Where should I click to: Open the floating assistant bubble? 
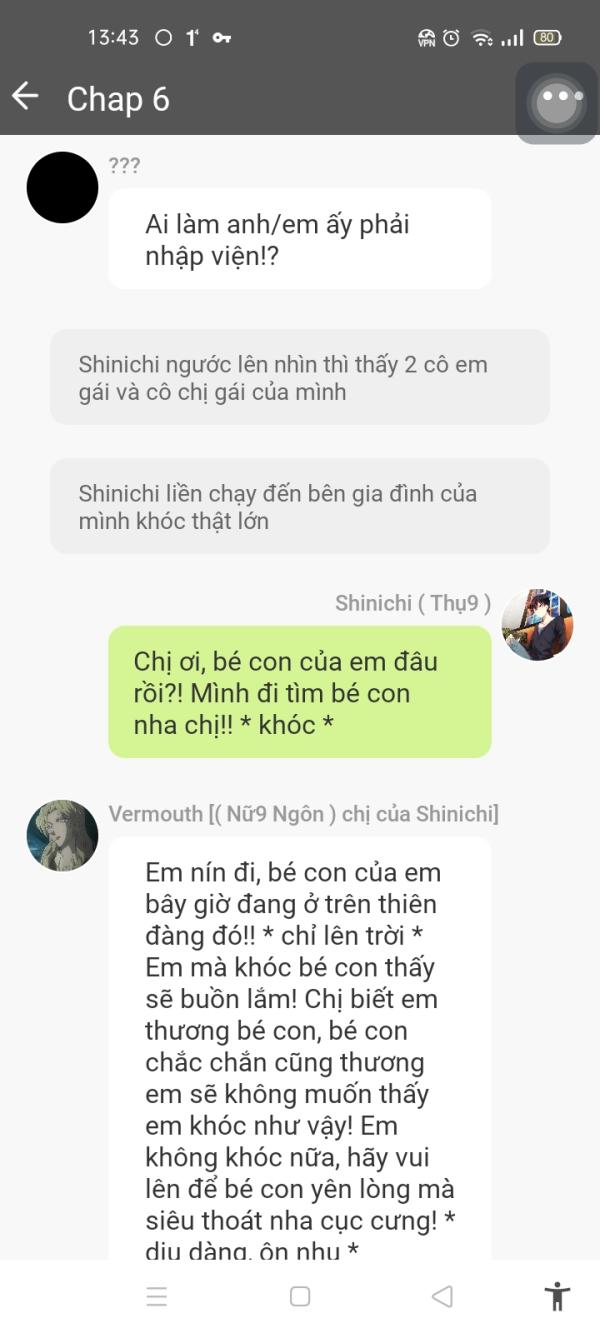(x=557, y=103)
